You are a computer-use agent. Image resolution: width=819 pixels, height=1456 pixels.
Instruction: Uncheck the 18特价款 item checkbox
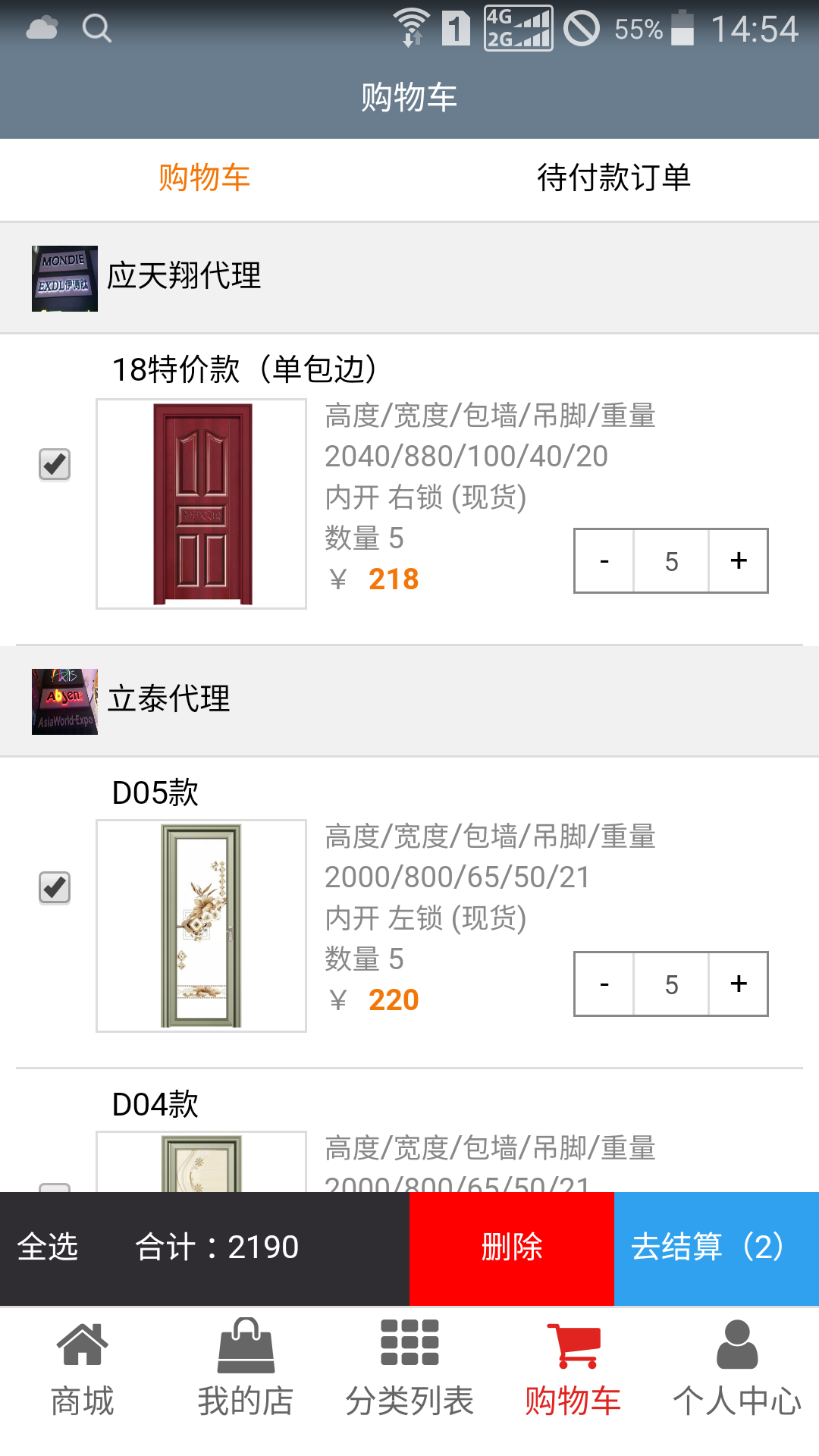click(54, 463)
